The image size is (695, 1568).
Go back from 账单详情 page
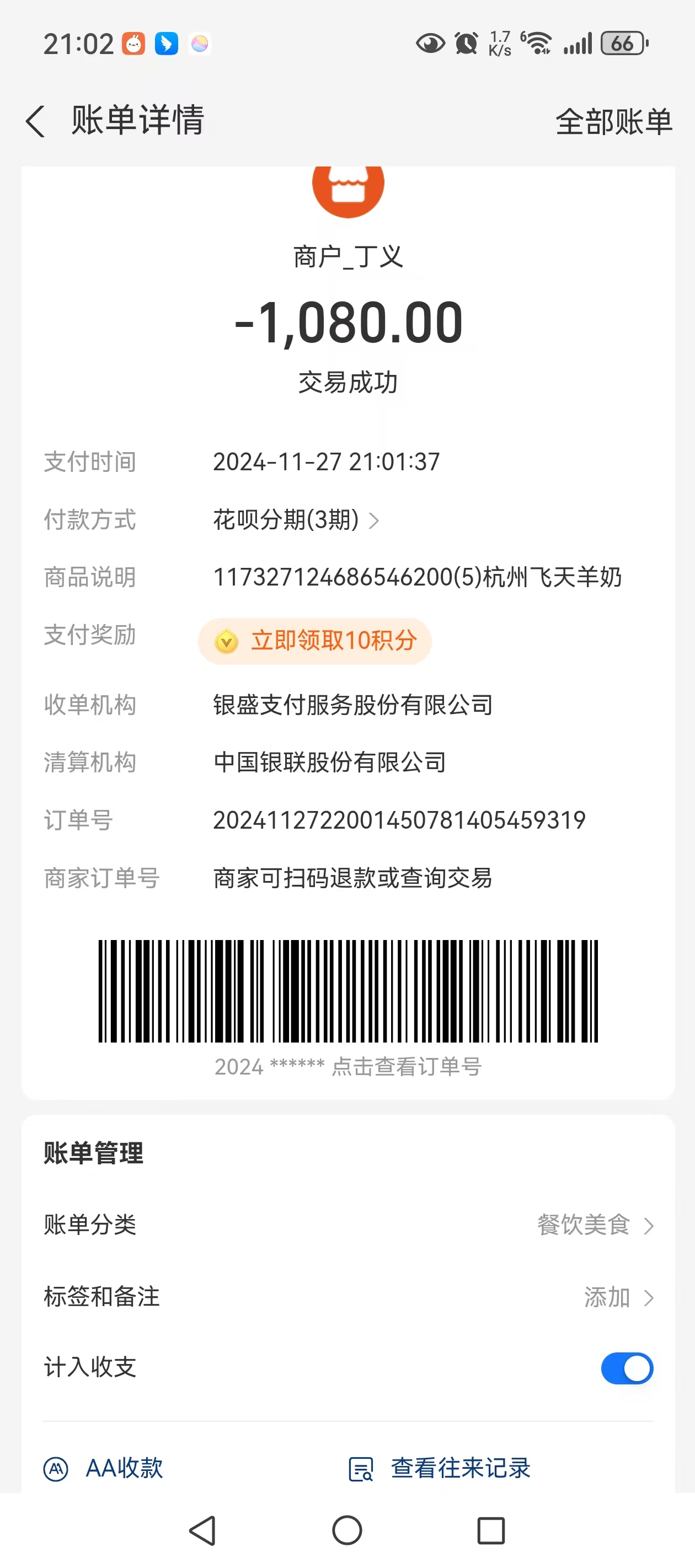click(x=35, y=121)
